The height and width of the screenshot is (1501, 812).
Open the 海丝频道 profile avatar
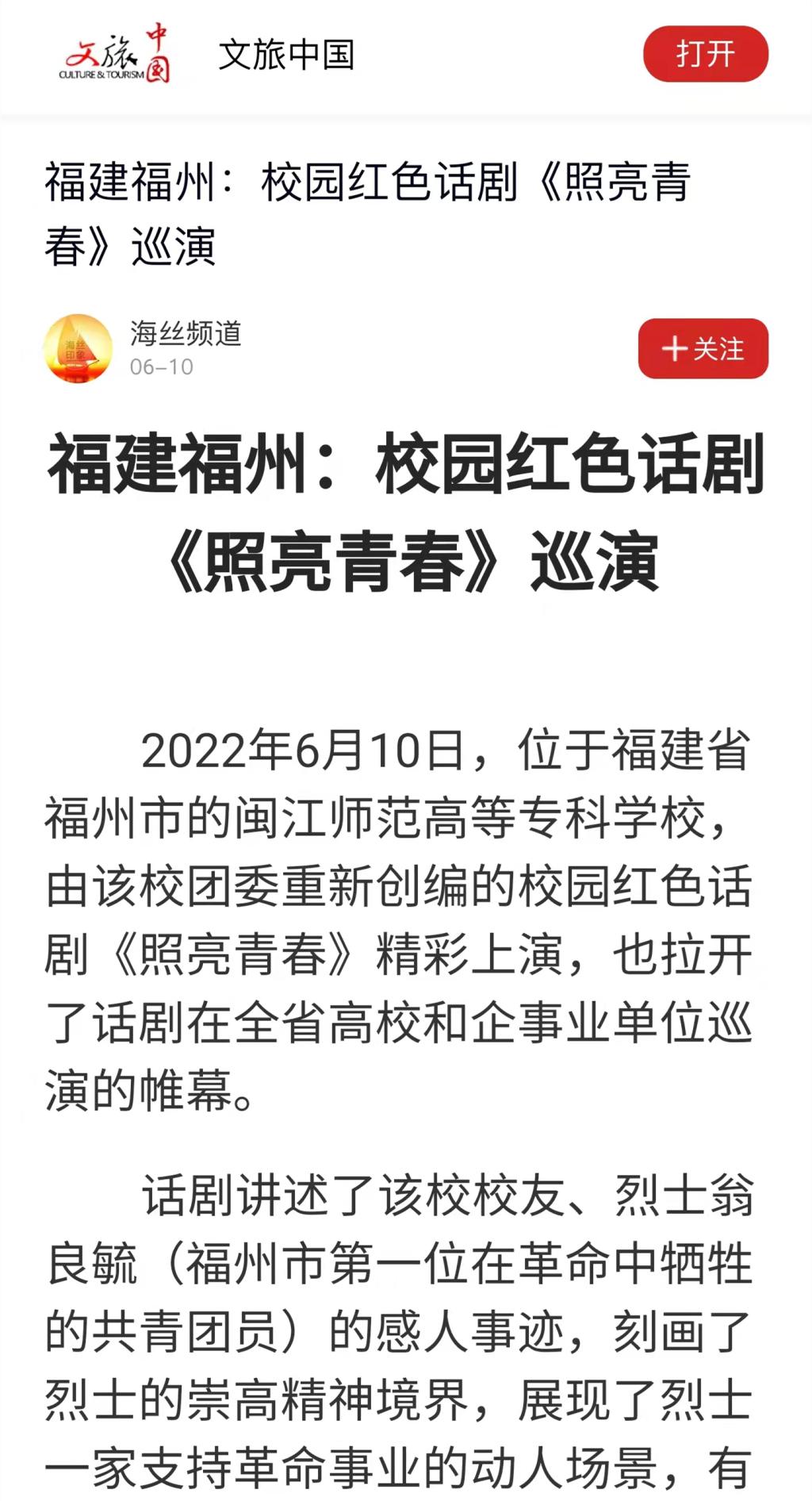click(x=78, y=348)
